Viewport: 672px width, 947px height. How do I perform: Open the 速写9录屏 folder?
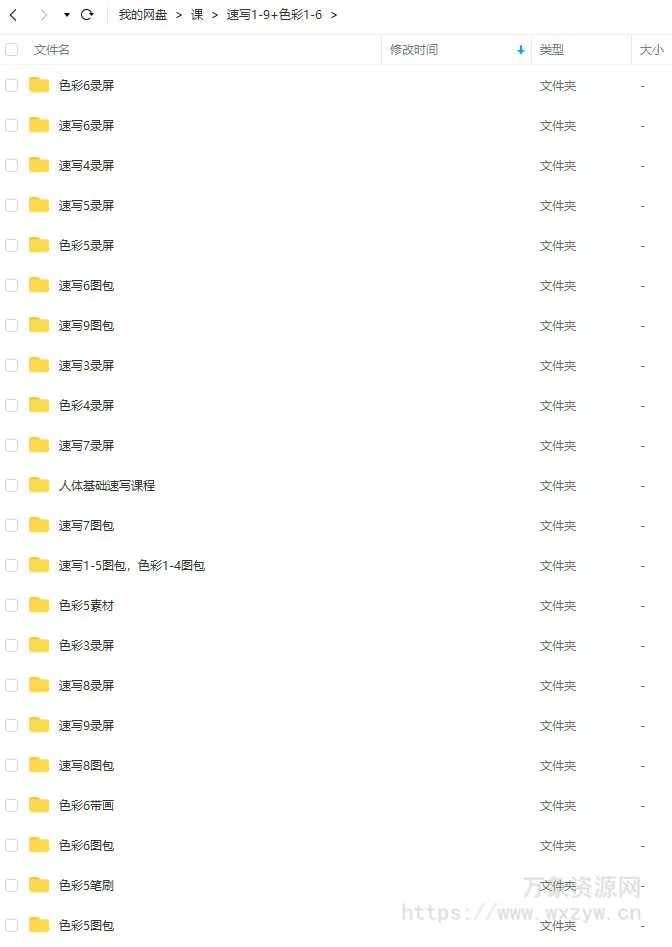(86, 726)
